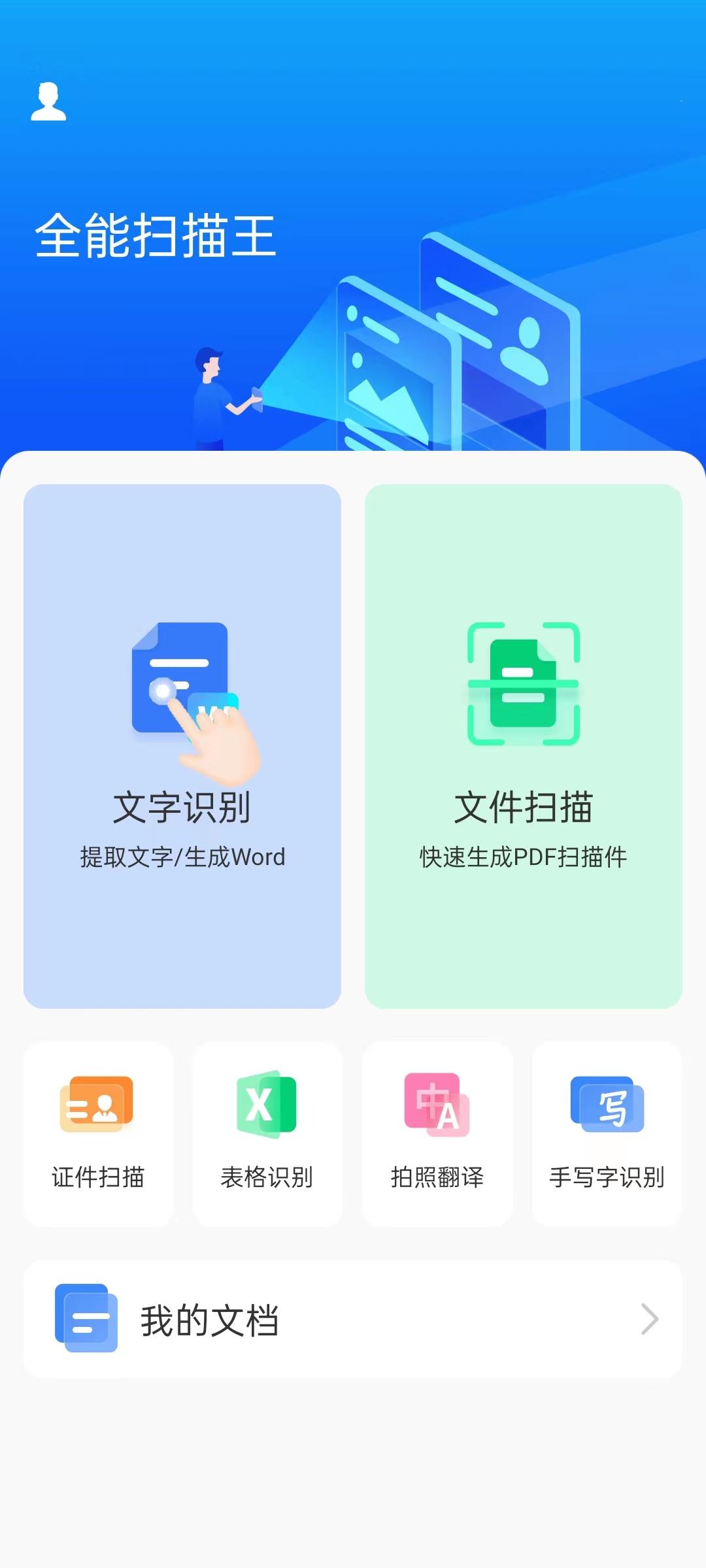Select 证件扫描 ID scan
706x1568 pixels.
click(x=98, y=1134)
